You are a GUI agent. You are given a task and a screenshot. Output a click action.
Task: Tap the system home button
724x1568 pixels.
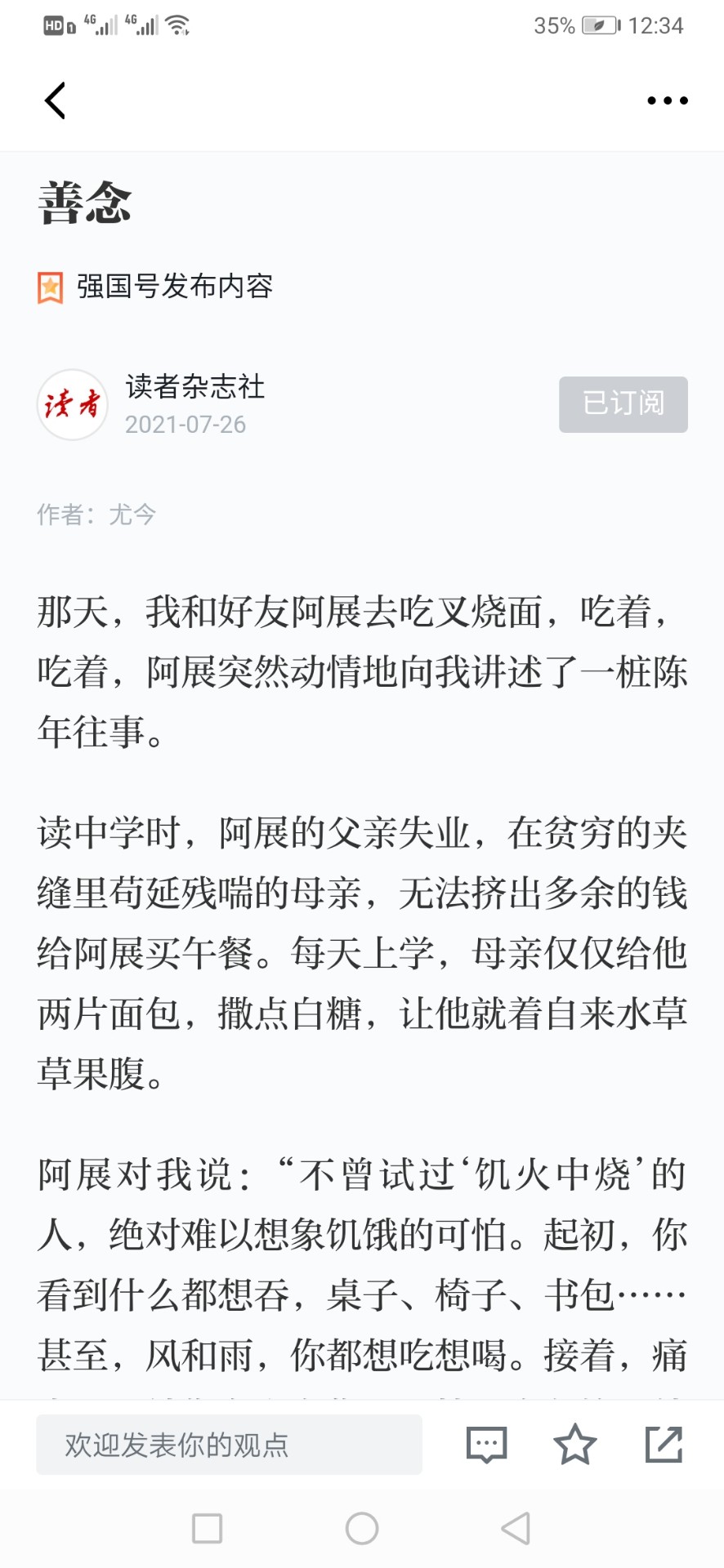tap(362, 1528)
